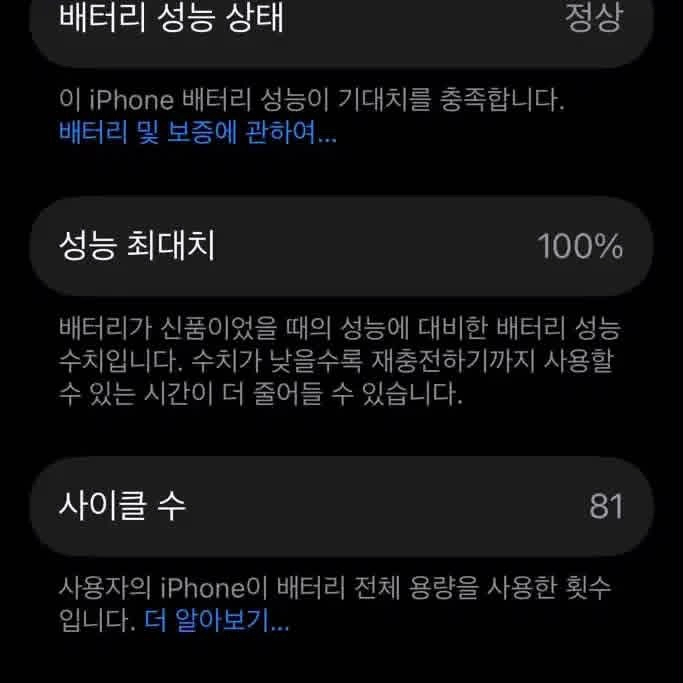This screenshot has height=683, width=683.
Task: Open the 배터리 및 보증에 관하여 link
Action: coord(198,132)
